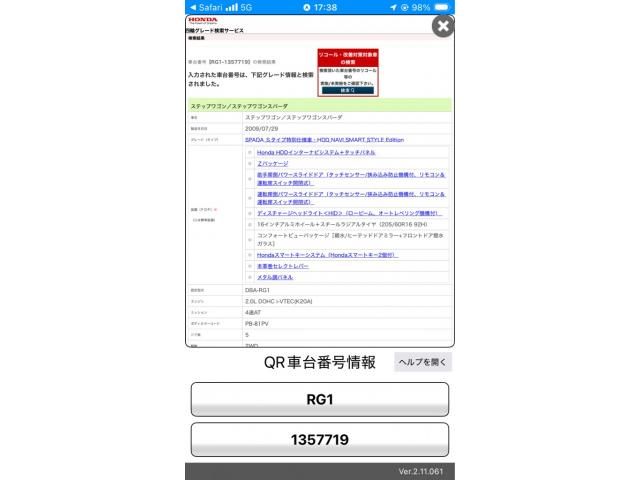Tap the 1357719 chassis number button
Screen dimensions: 640x480
point(320,439)
